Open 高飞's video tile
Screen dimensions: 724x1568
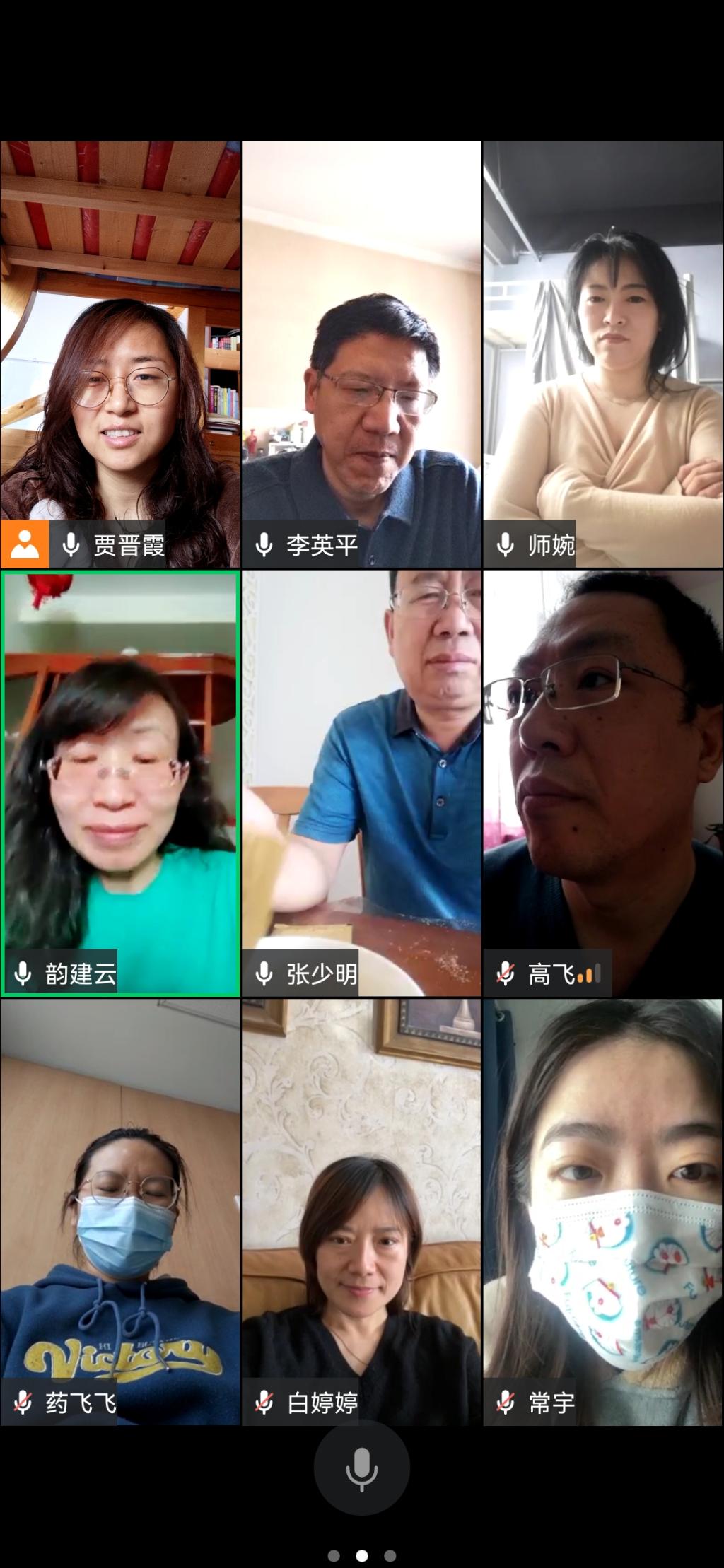[x=603, y=783]
